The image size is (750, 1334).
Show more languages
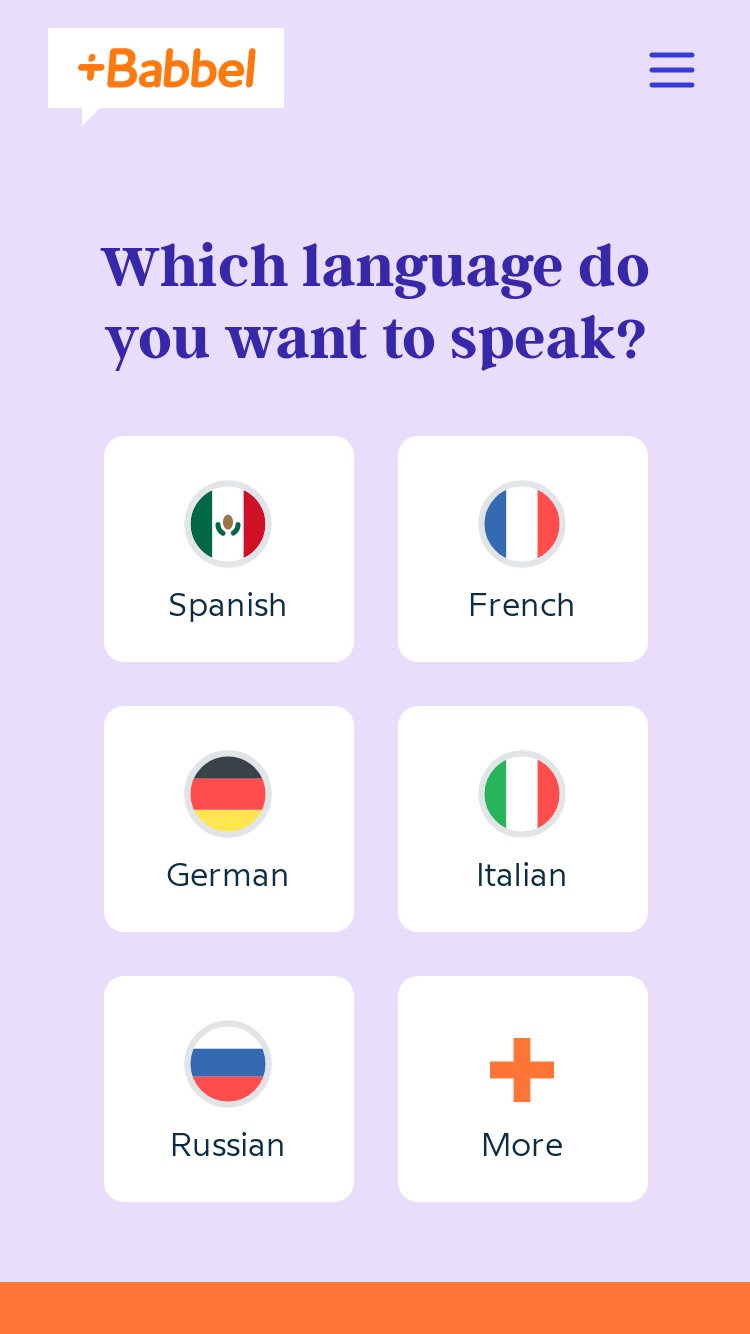coord(523,1089)
